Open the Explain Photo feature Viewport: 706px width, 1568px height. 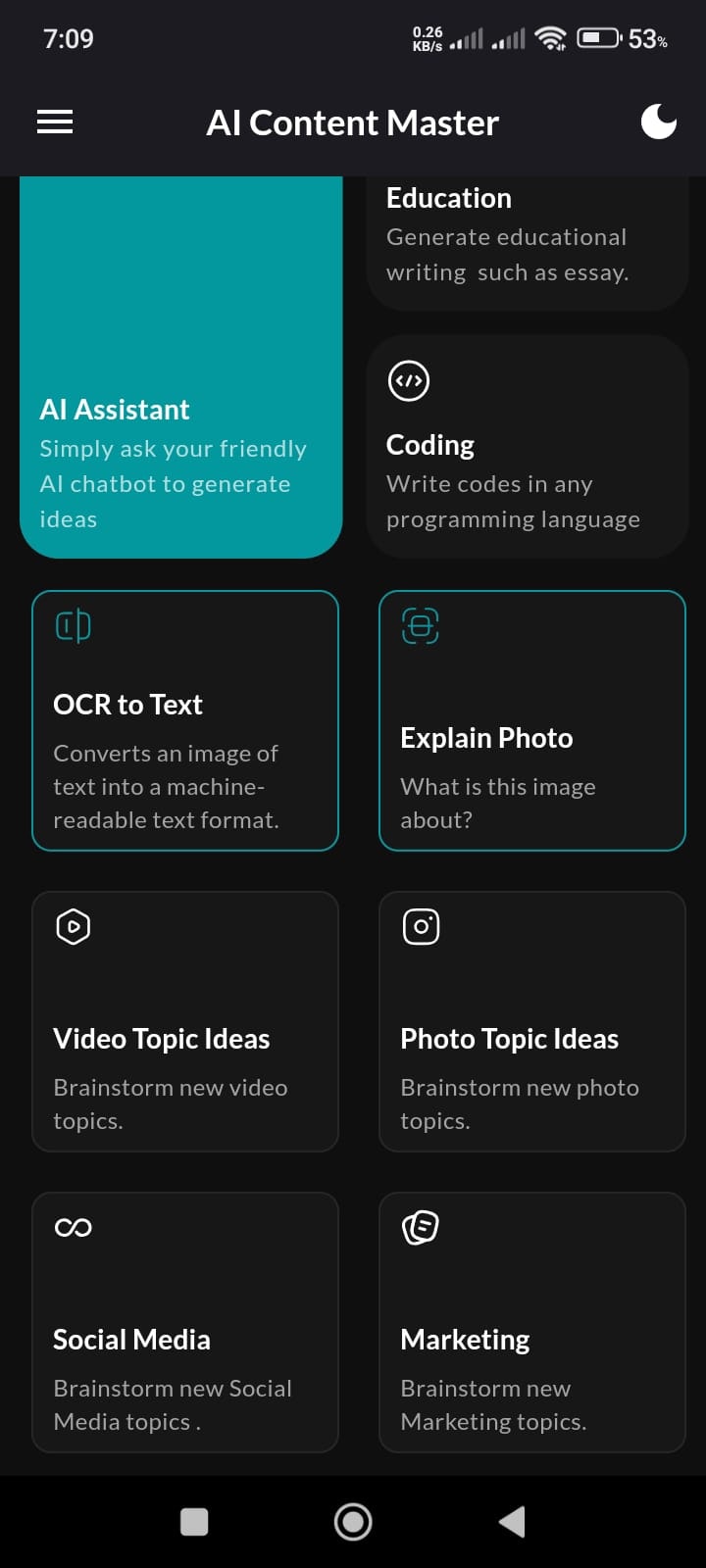coord(532,720)
